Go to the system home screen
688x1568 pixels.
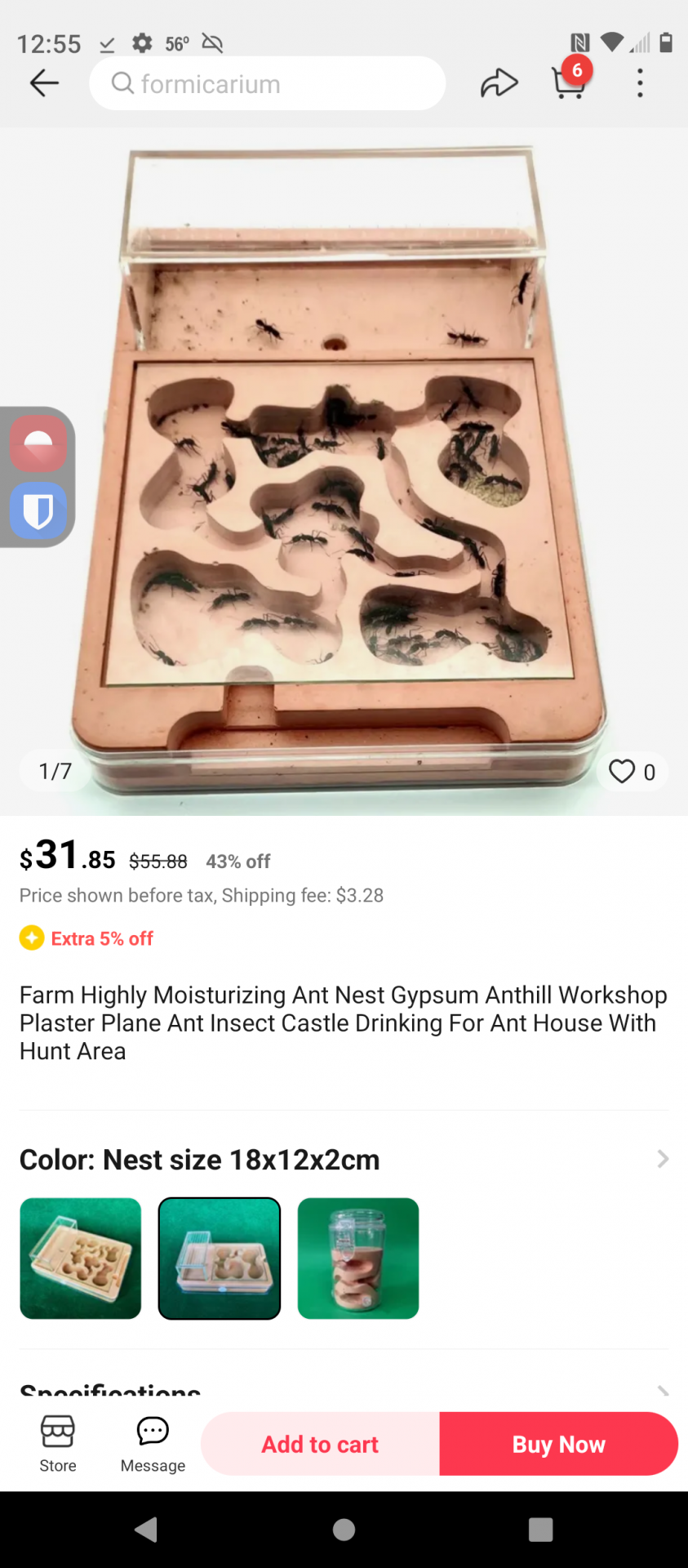click(x=344, y=1530)
